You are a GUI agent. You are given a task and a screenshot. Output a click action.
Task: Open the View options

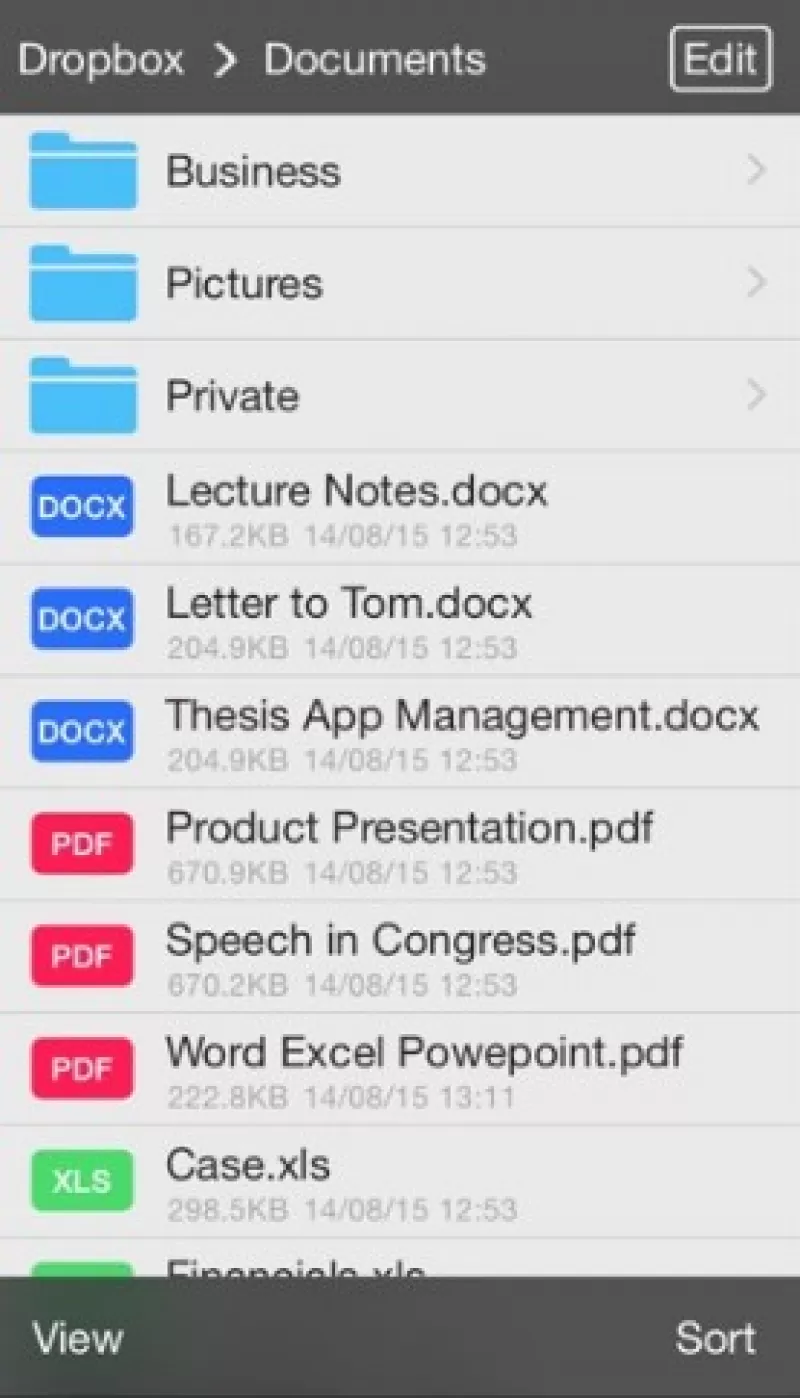77,1337
